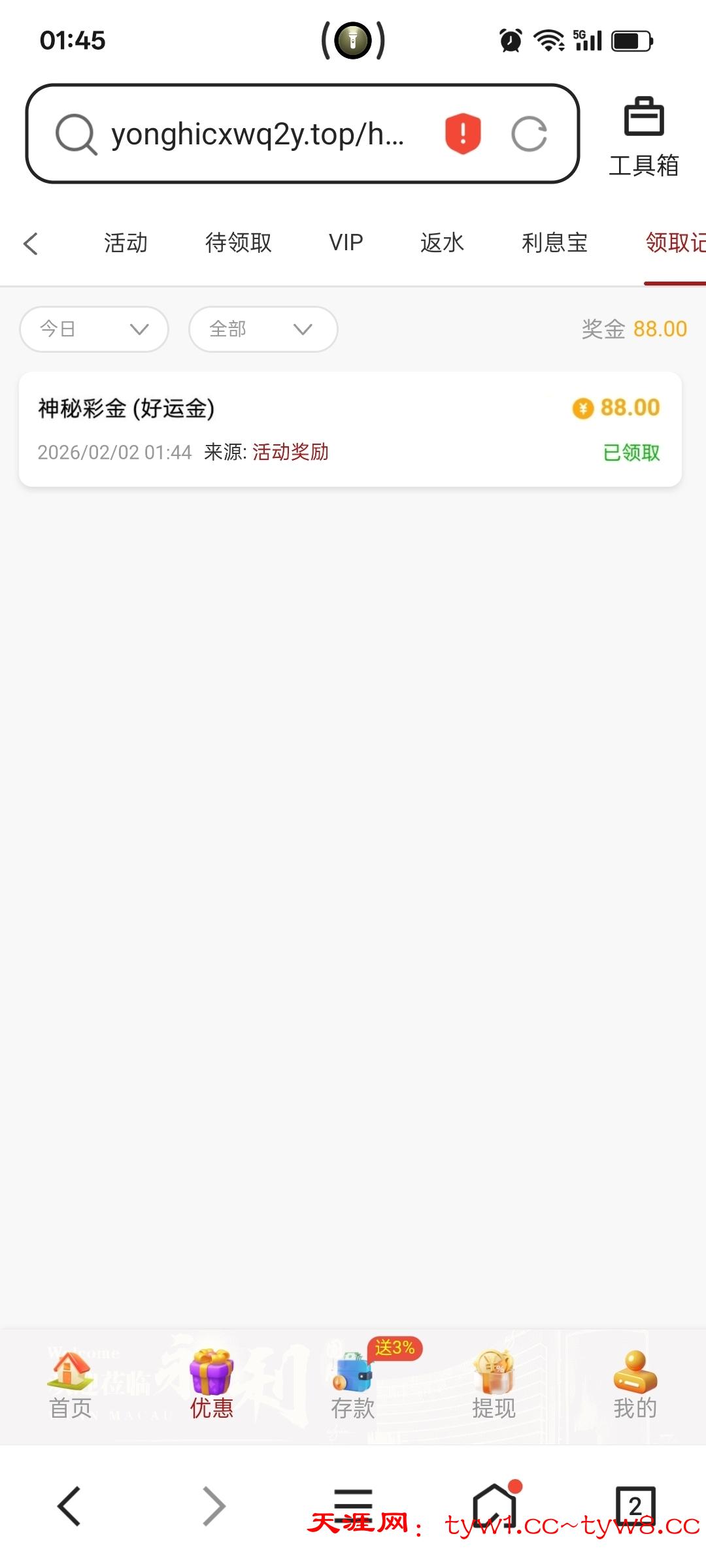This screenshot has height=1568, width=706.
Task: Reload the current page
Action: 529,135
